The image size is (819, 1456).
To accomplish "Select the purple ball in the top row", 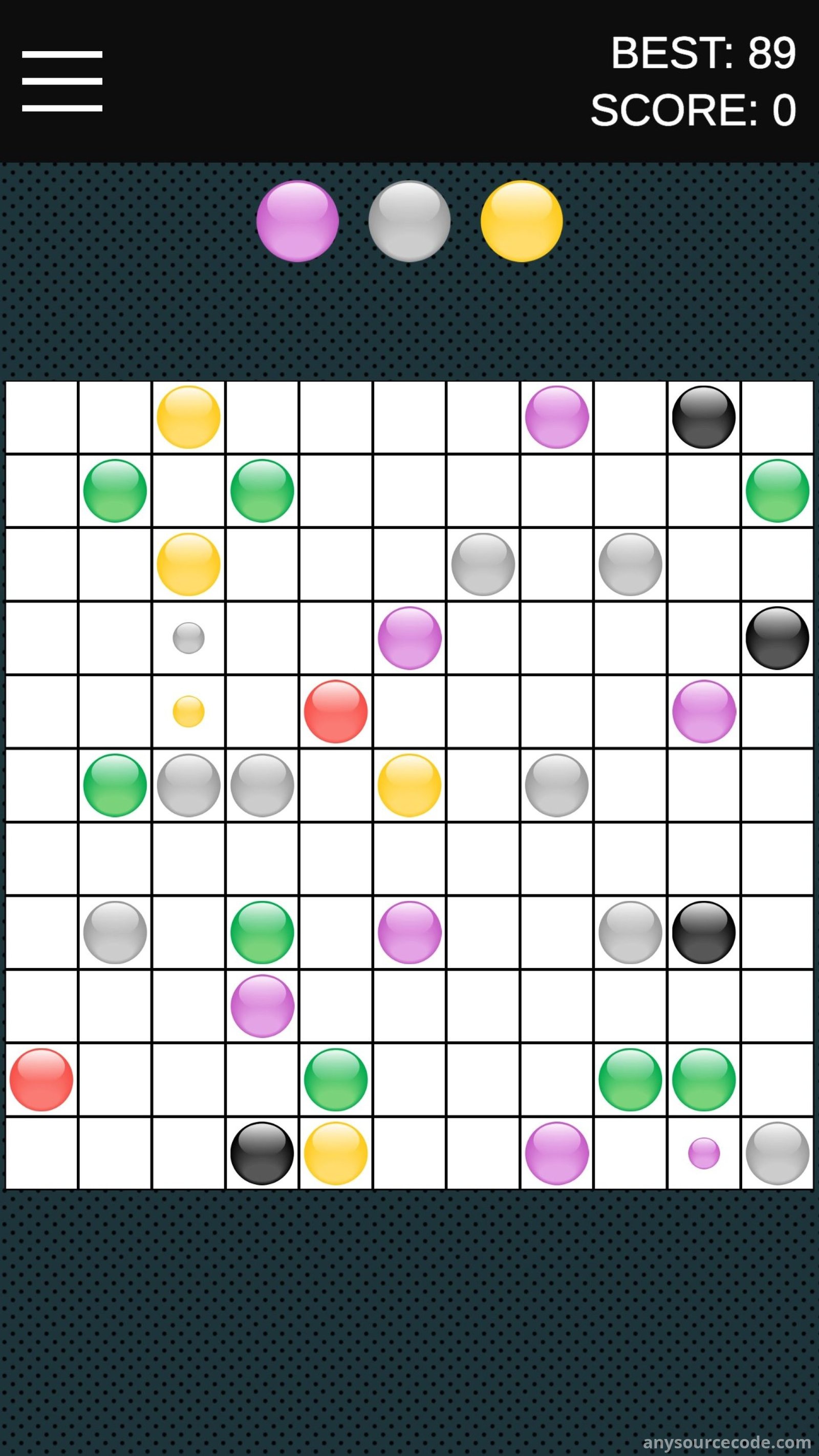I will [x=557, y=417].
